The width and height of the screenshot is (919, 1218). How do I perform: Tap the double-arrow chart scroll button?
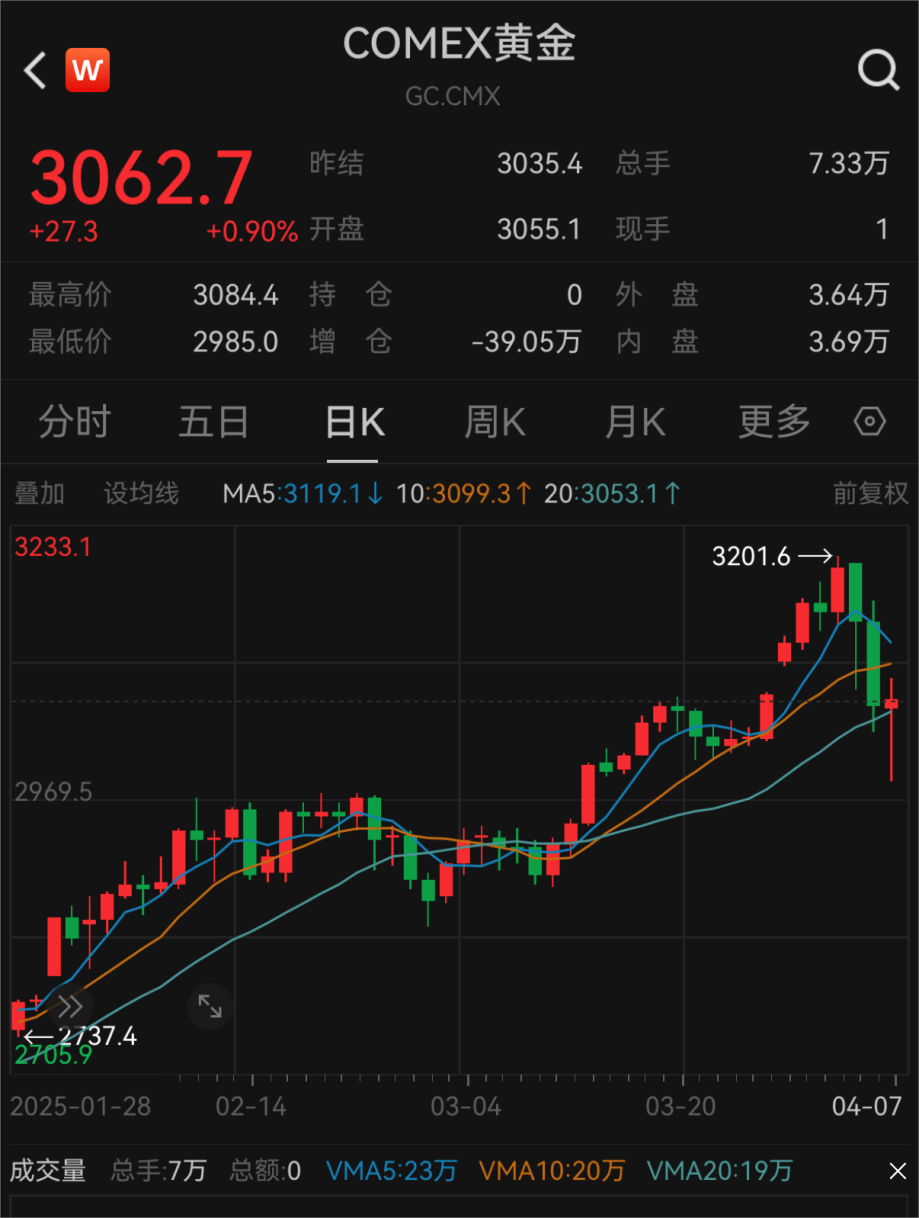[x=70, y=1006]
